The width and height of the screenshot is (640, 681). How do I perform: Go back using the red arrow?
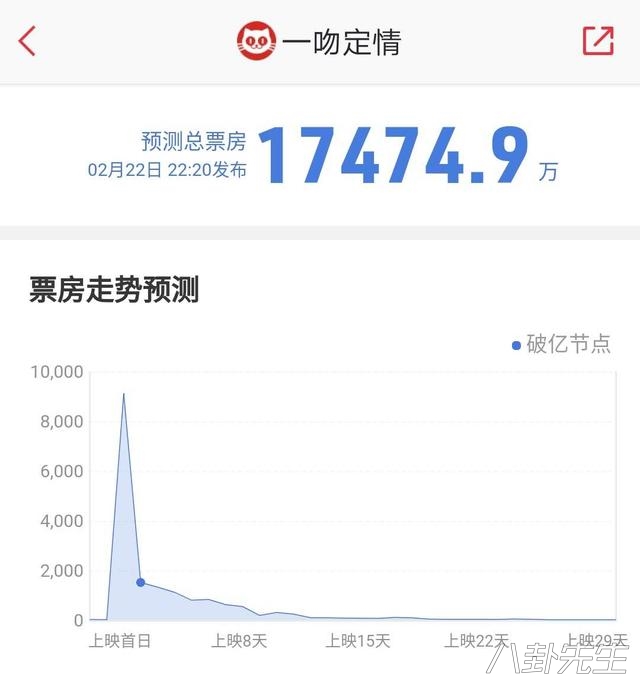point(27,41)
